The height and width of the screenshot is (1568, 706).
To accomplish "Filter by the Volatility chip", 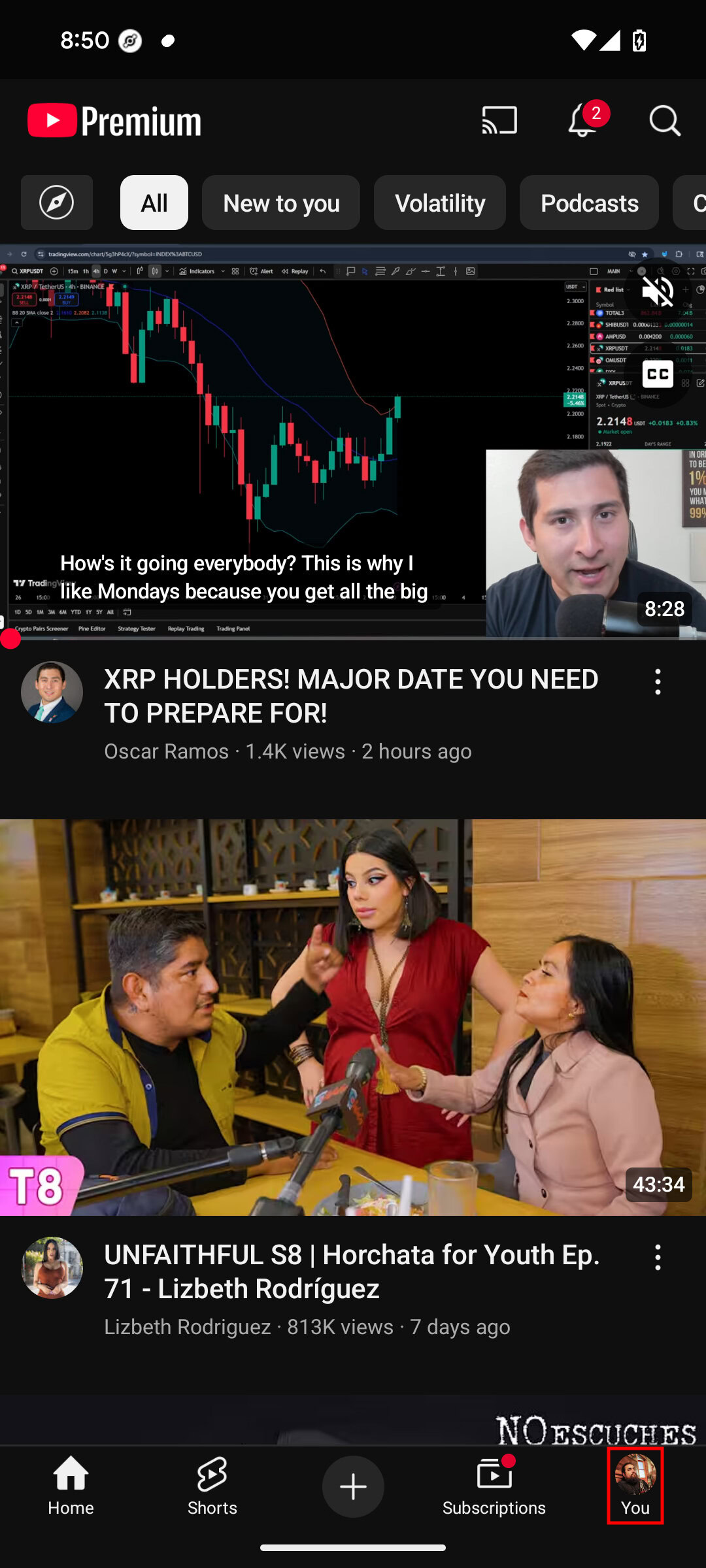I will (x=439, y=203).
